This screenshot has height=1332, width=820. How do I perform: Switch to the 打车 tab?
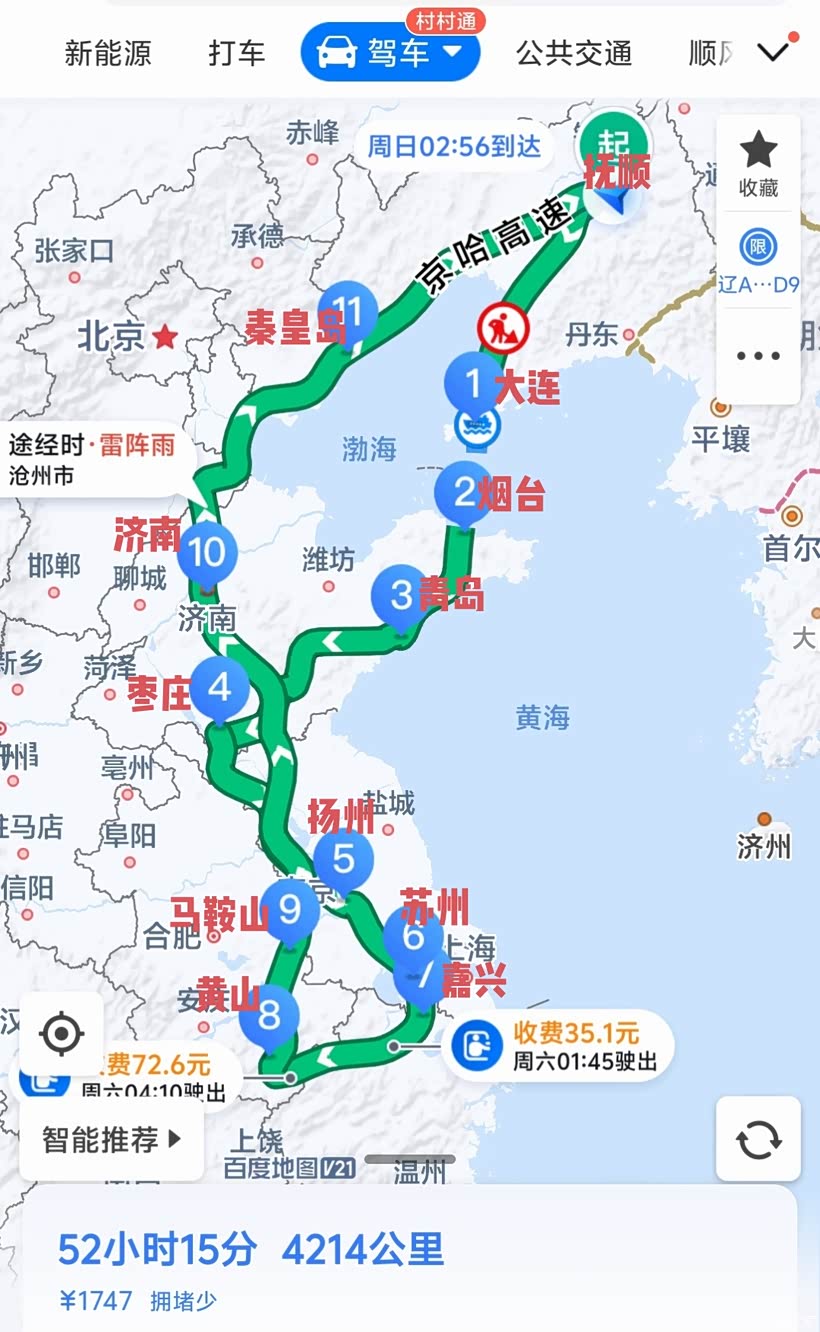pyautogui.click(x=237, y=53)
